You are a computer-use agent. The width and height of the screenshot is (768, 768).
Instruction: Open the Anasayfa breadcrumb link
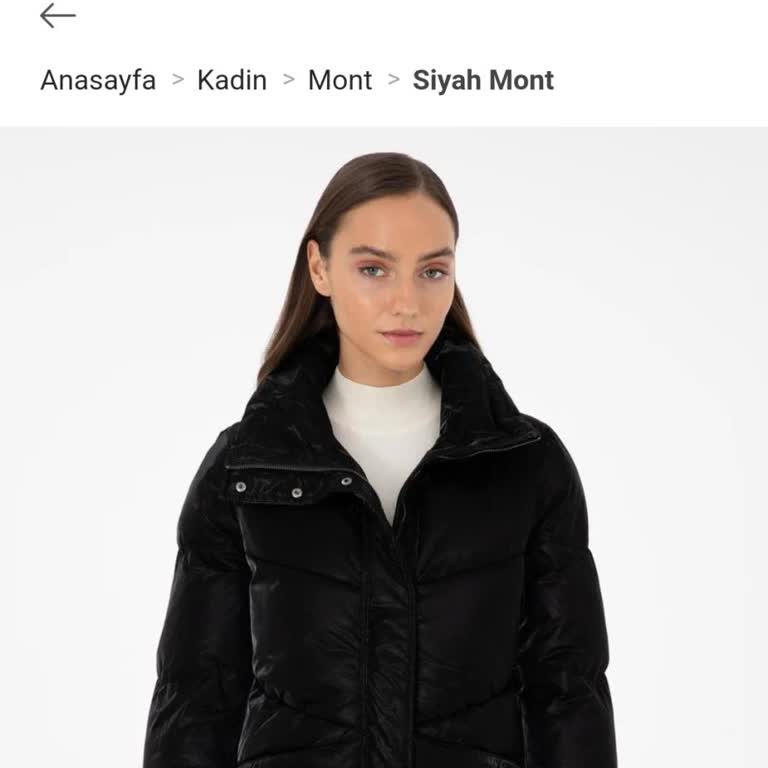[98, 80]
